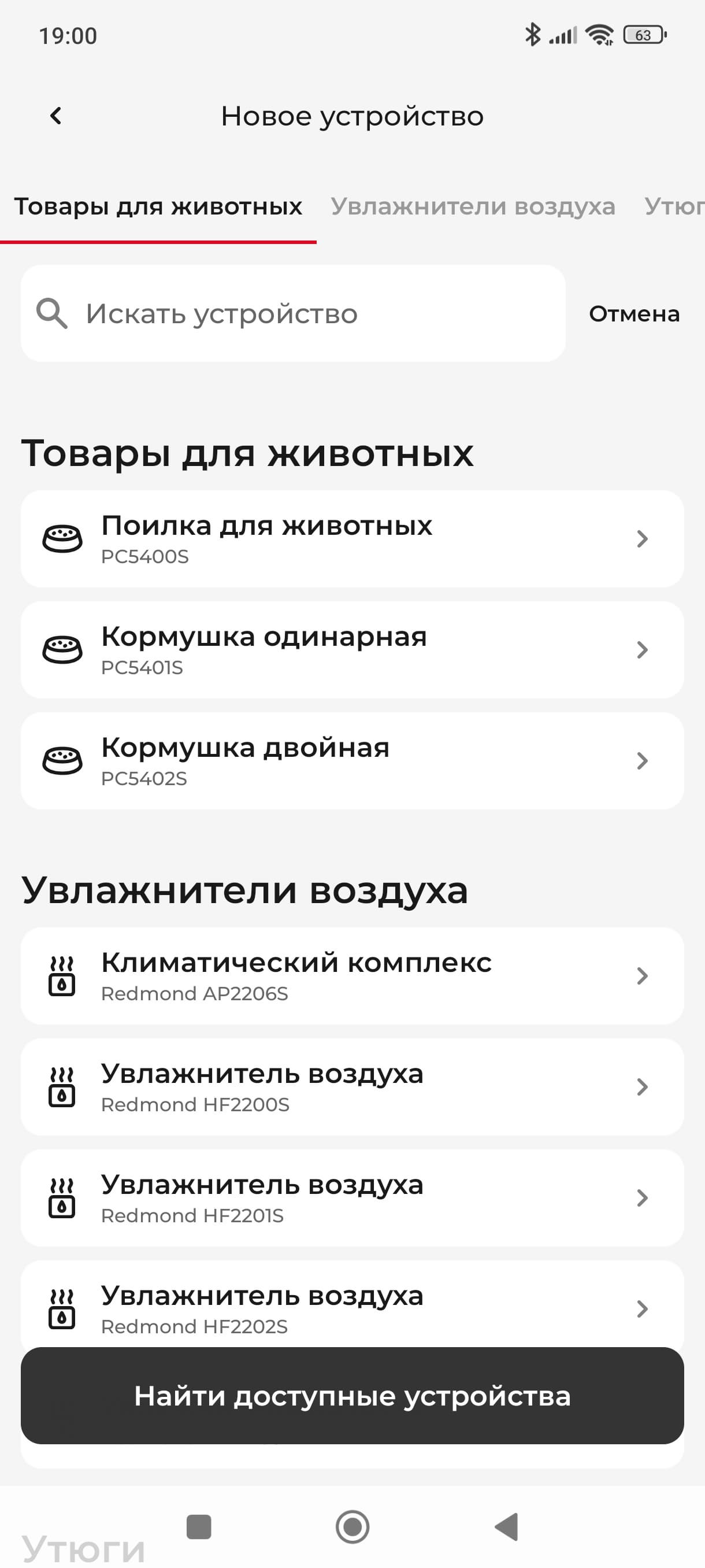Focus the Искать устройство search field
705x1568 pixels.
pos(292,313)
